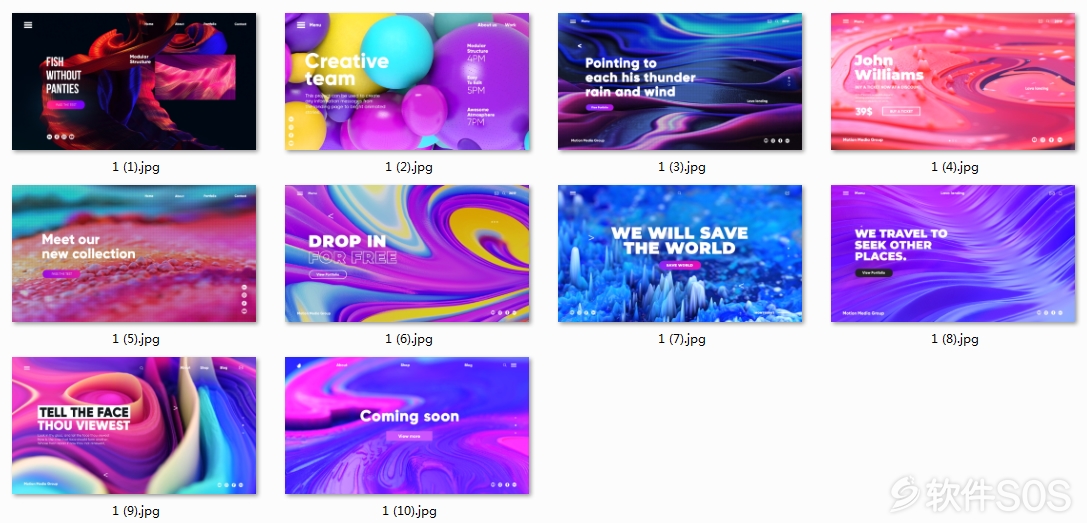Open the file 1 (9).jpg
The image size is (1087, 523).
point(134,426)
